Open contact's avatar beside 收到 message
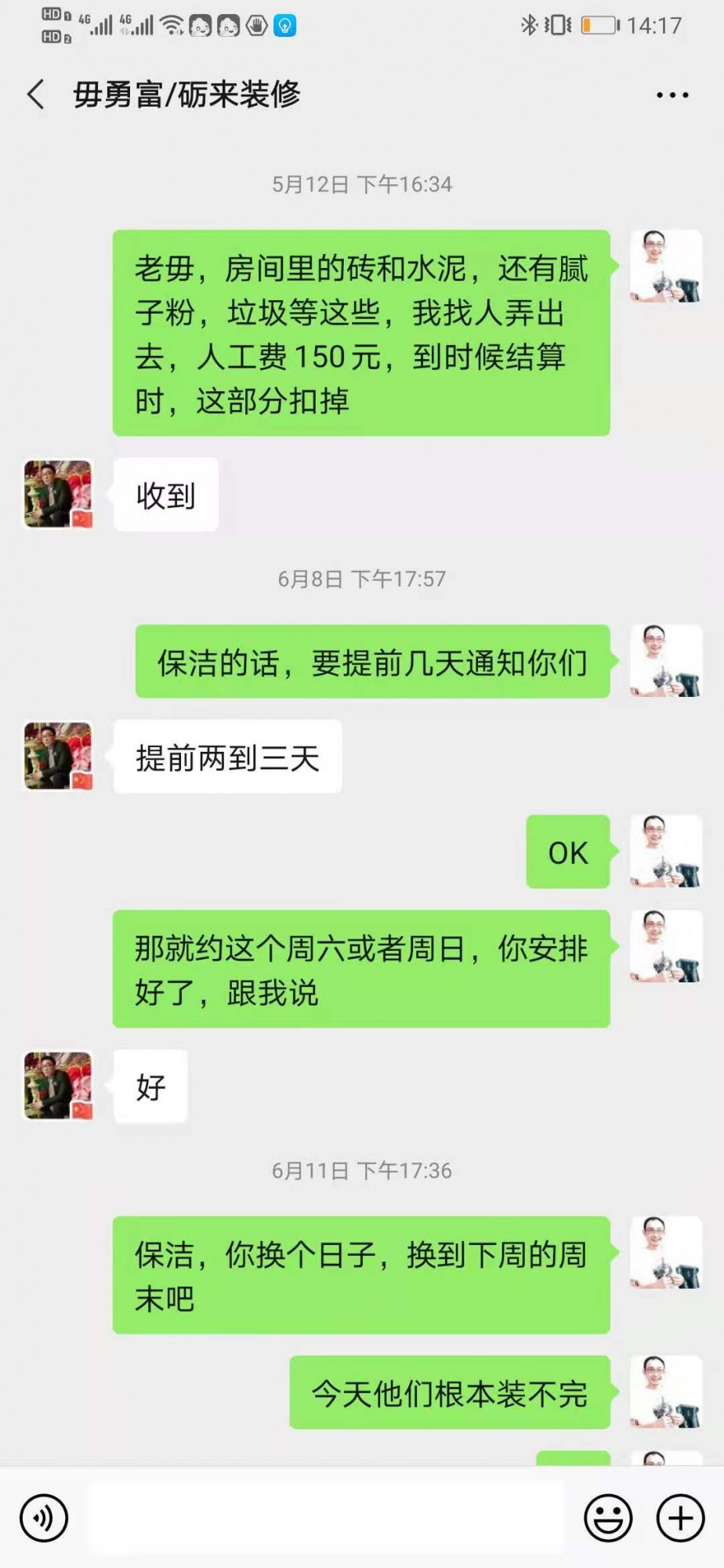 [59, 494]
